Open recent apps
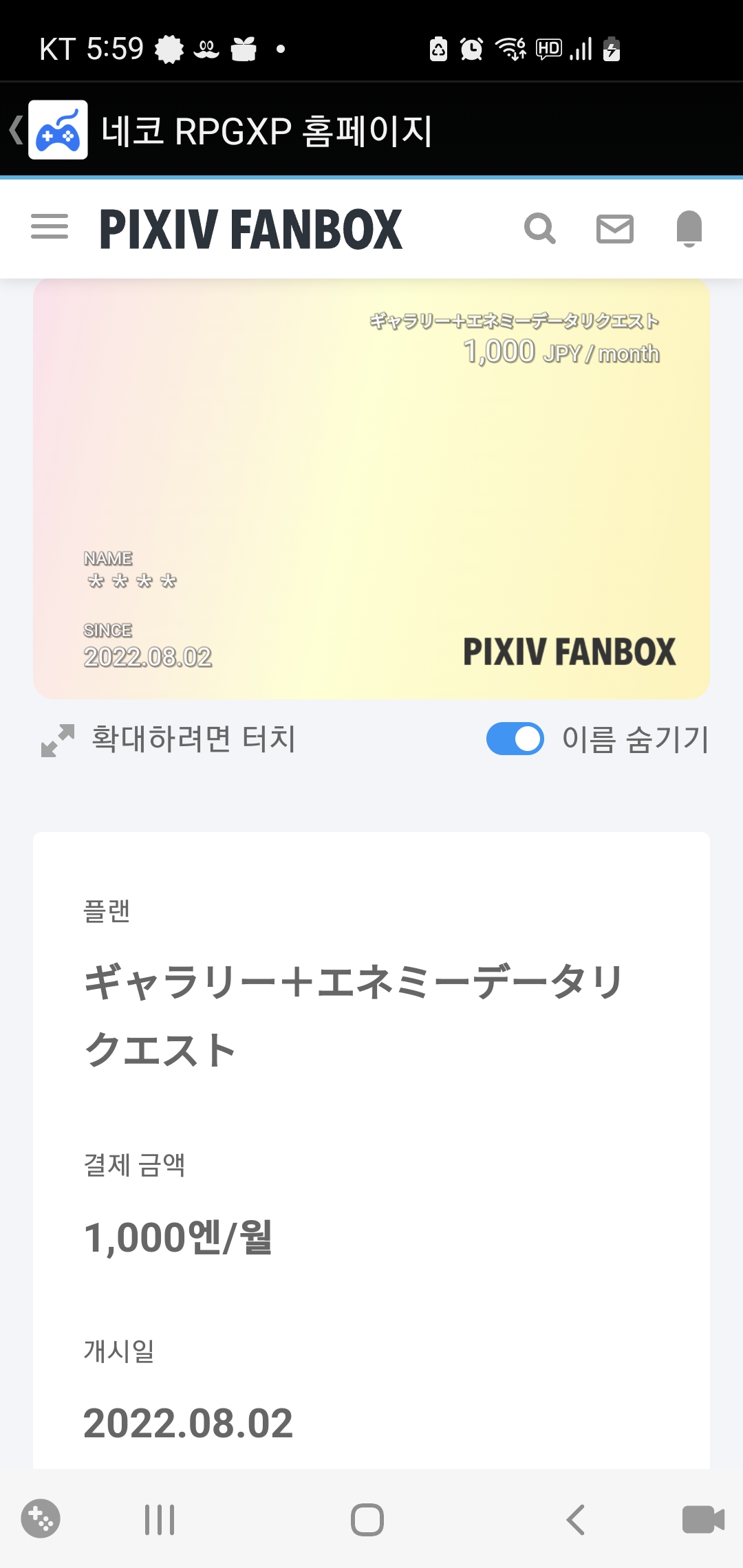Viewport: 743px width, 1568px height. pyautogui.click(x=160, y=1520)
